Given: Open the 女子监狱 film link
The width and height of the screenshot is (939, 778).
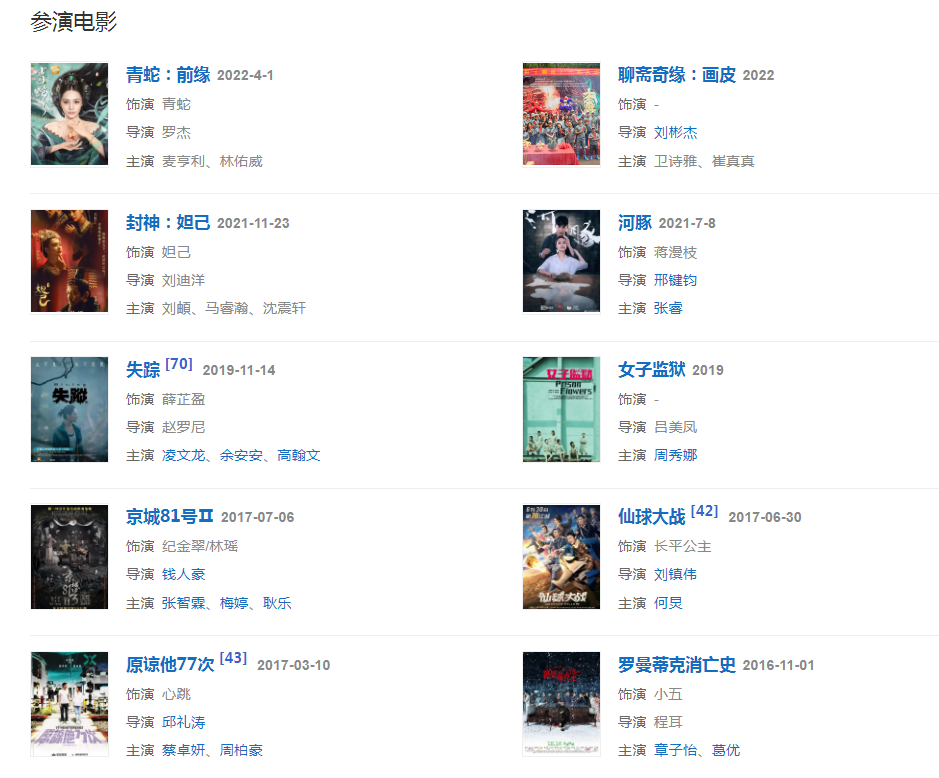Looking at the screenshot, I should 651,370.
